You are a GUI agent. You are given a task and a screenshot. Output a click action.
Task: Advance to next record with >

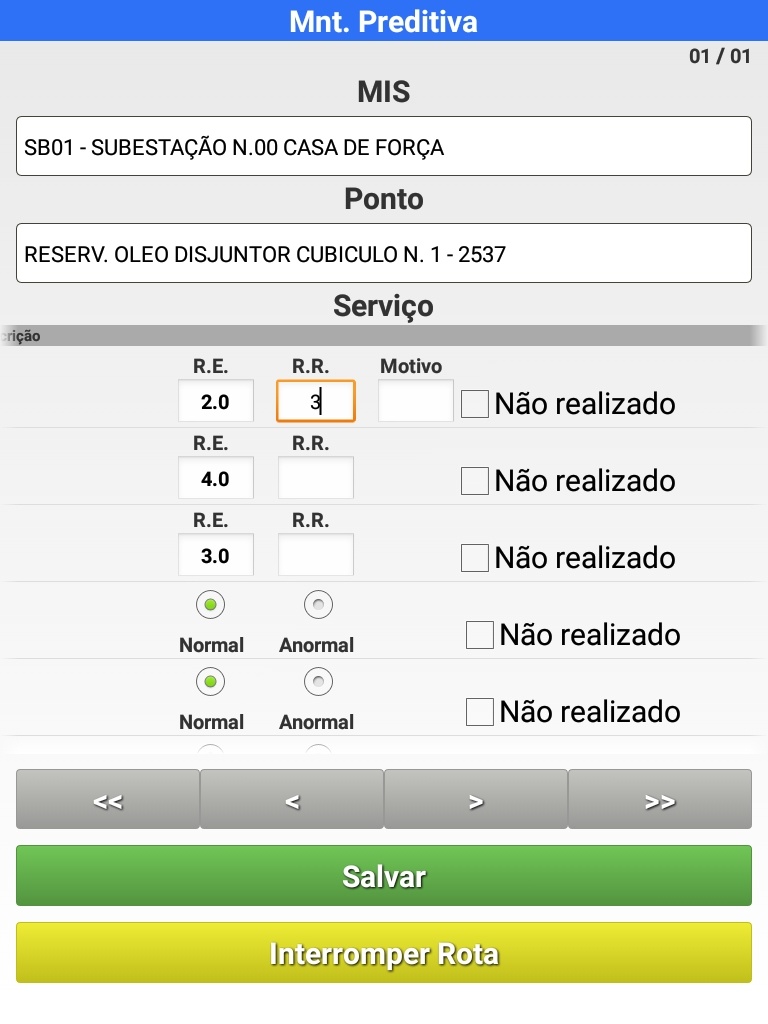476,799
